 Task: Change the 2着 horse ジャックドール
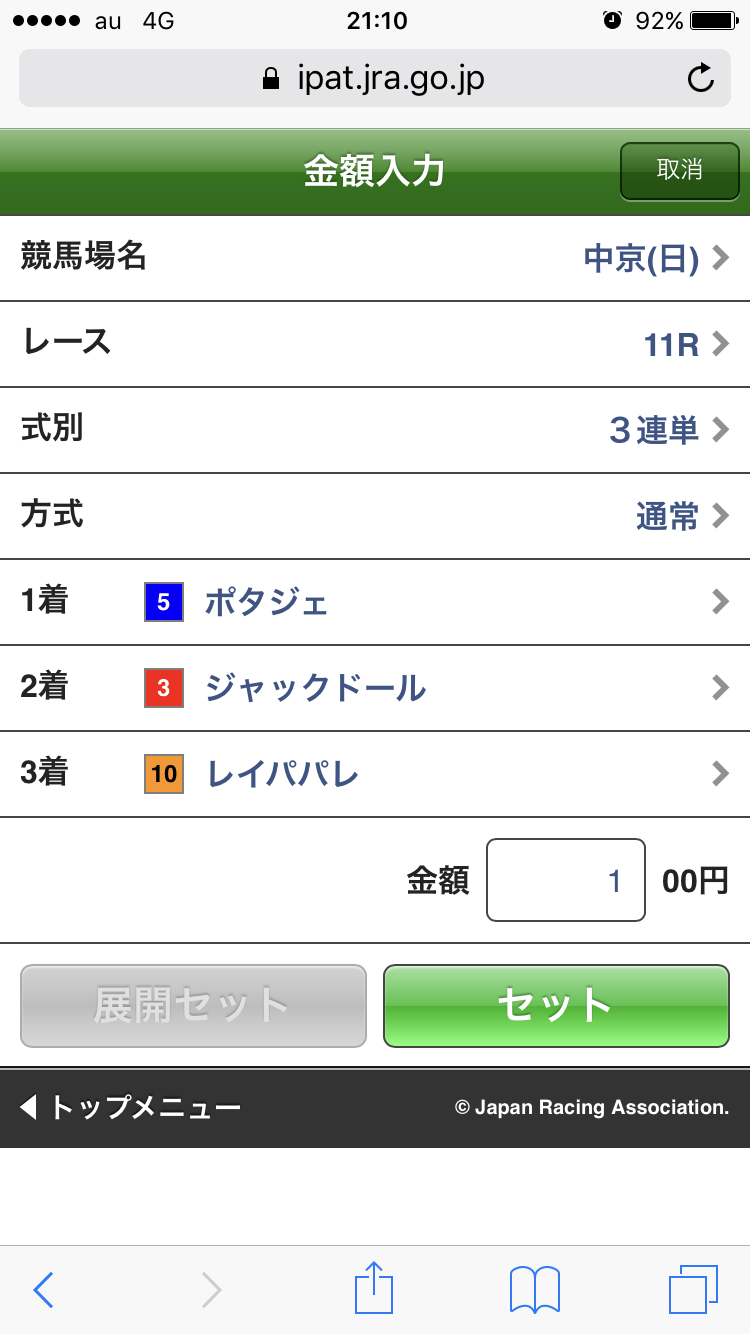pos(375,688)
